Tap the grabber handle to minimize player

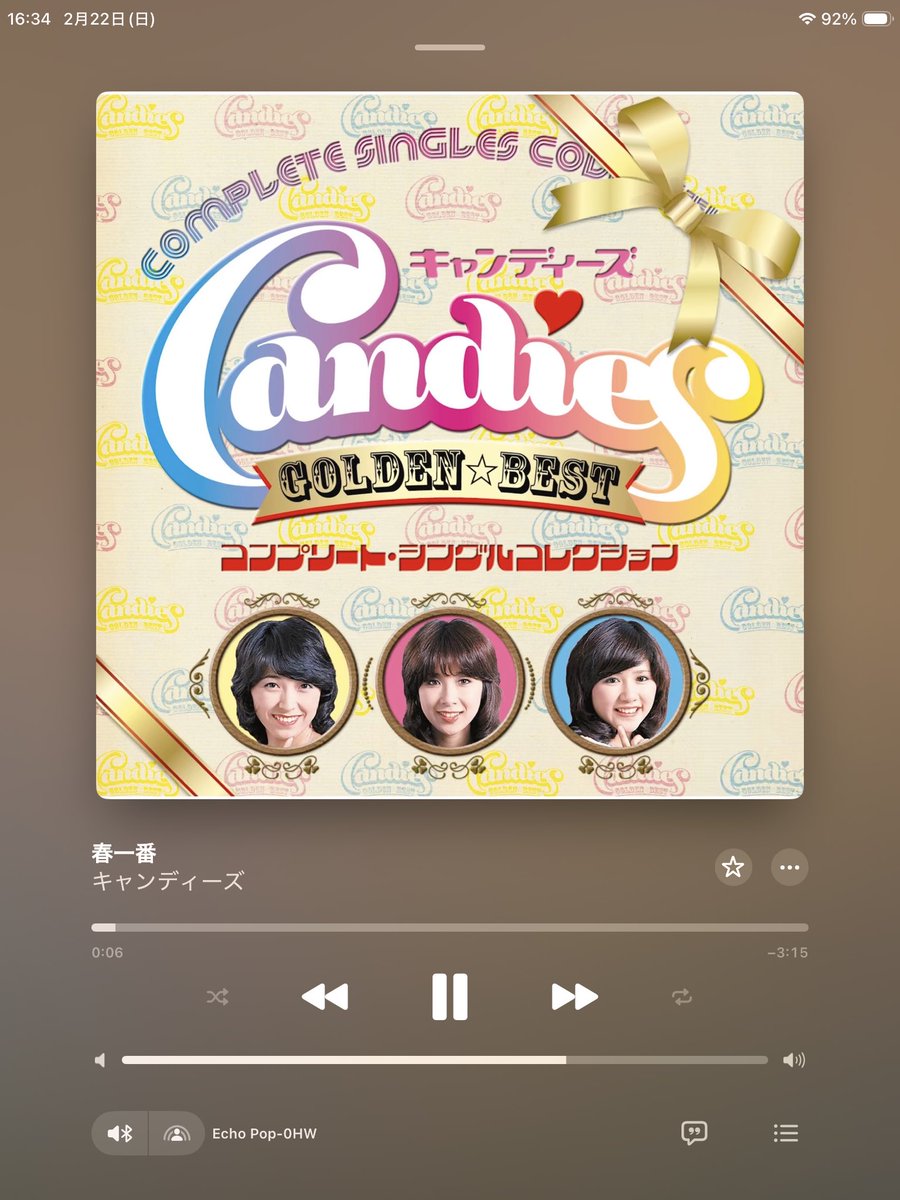point(449,47)
